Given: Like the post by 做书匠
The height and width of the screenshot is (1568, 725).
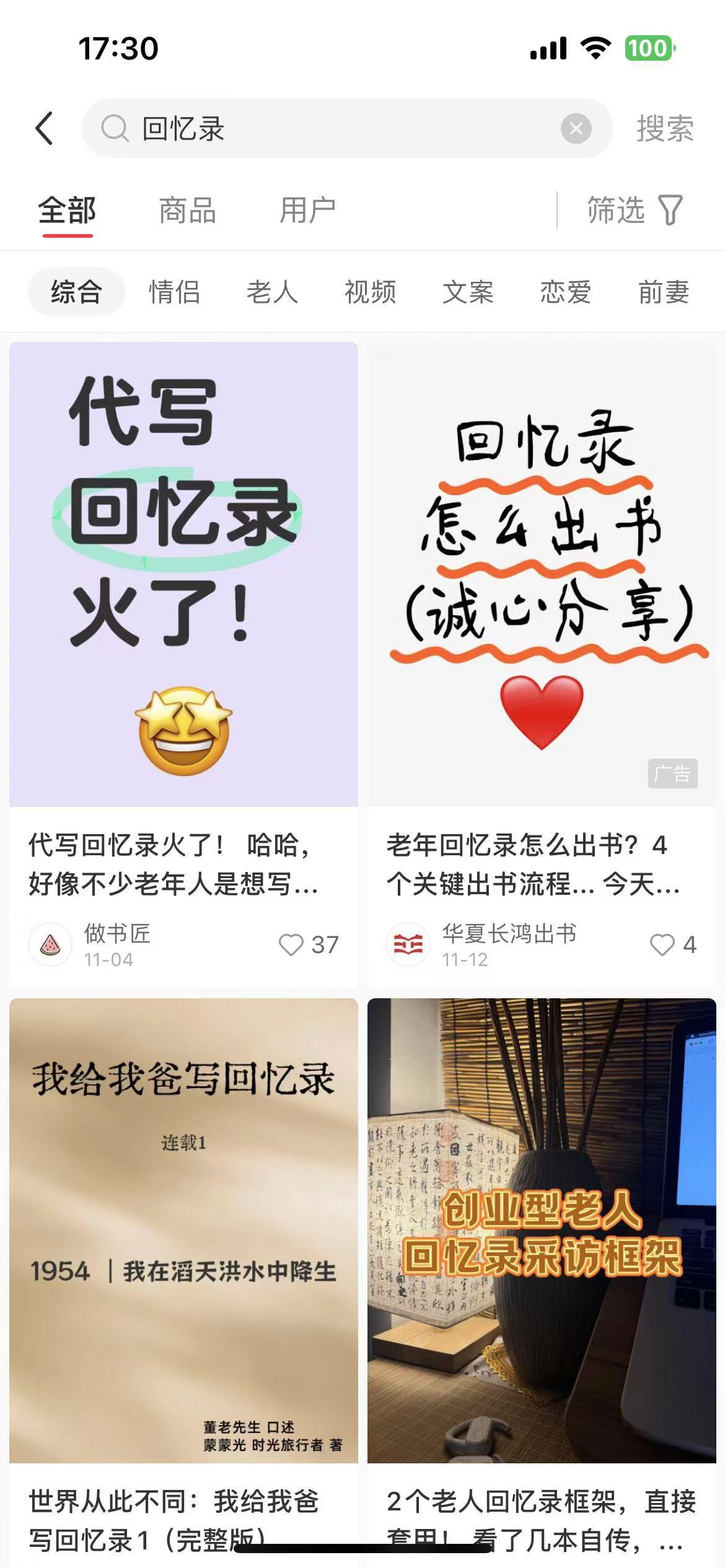Looking at the screenshot, I should [291, 945].
